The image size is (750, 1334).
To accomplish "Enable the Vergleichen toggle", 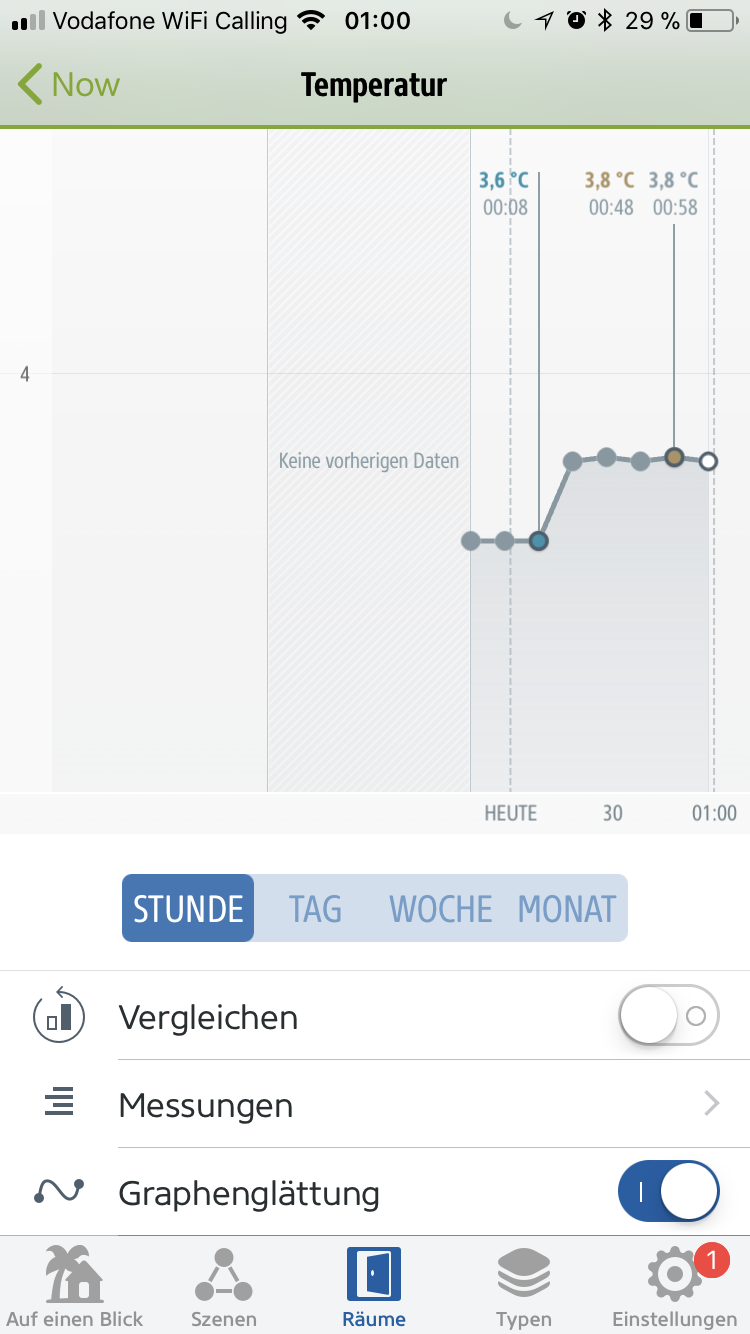I will pos(668,1017).
